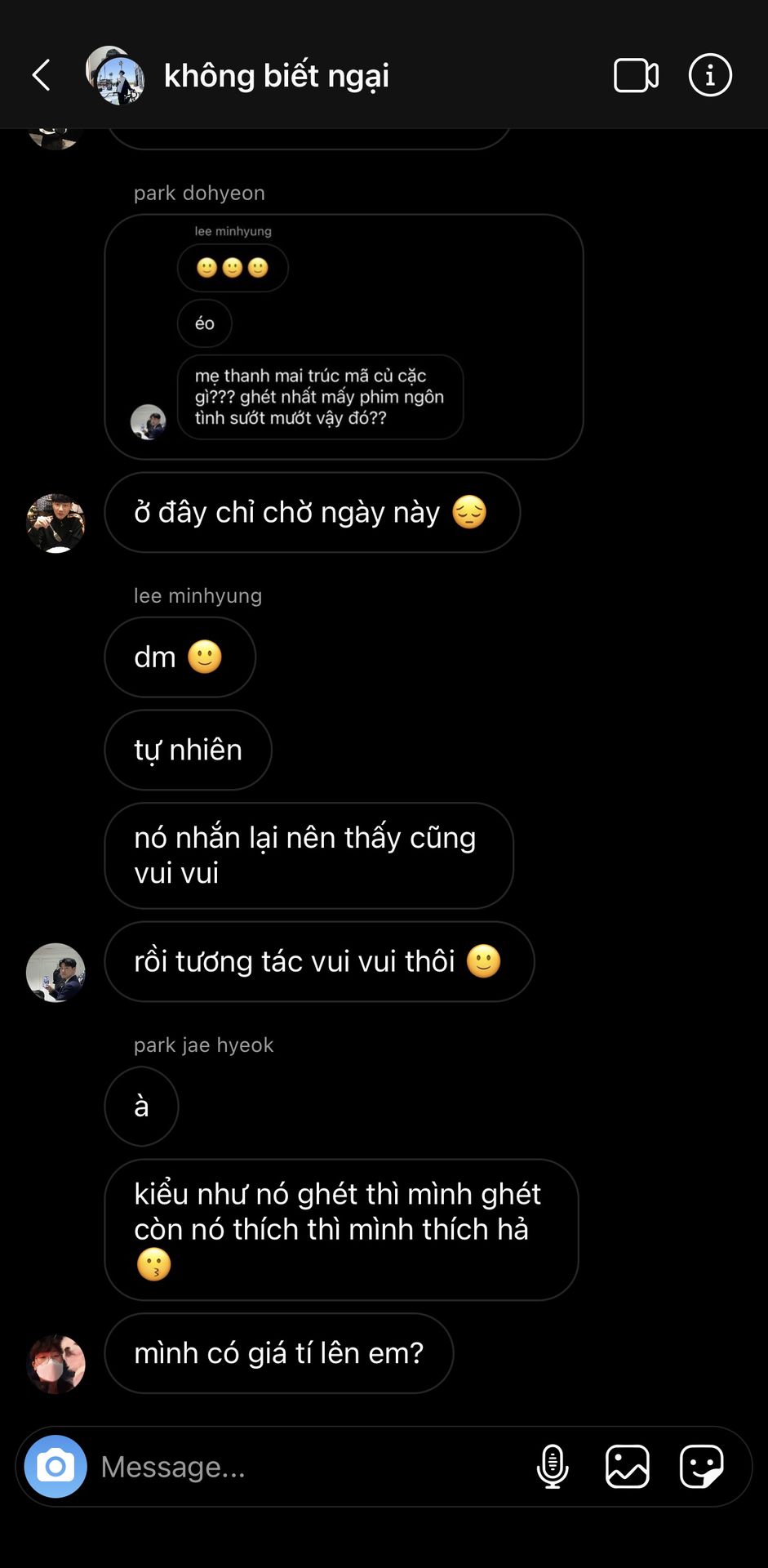Attach a photo from the gallery

tap(627, 1466)
